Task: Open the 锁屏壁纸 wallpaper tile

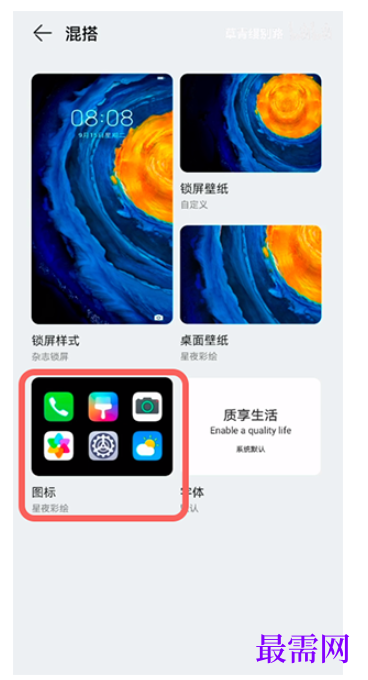Action: click(251, 123)
